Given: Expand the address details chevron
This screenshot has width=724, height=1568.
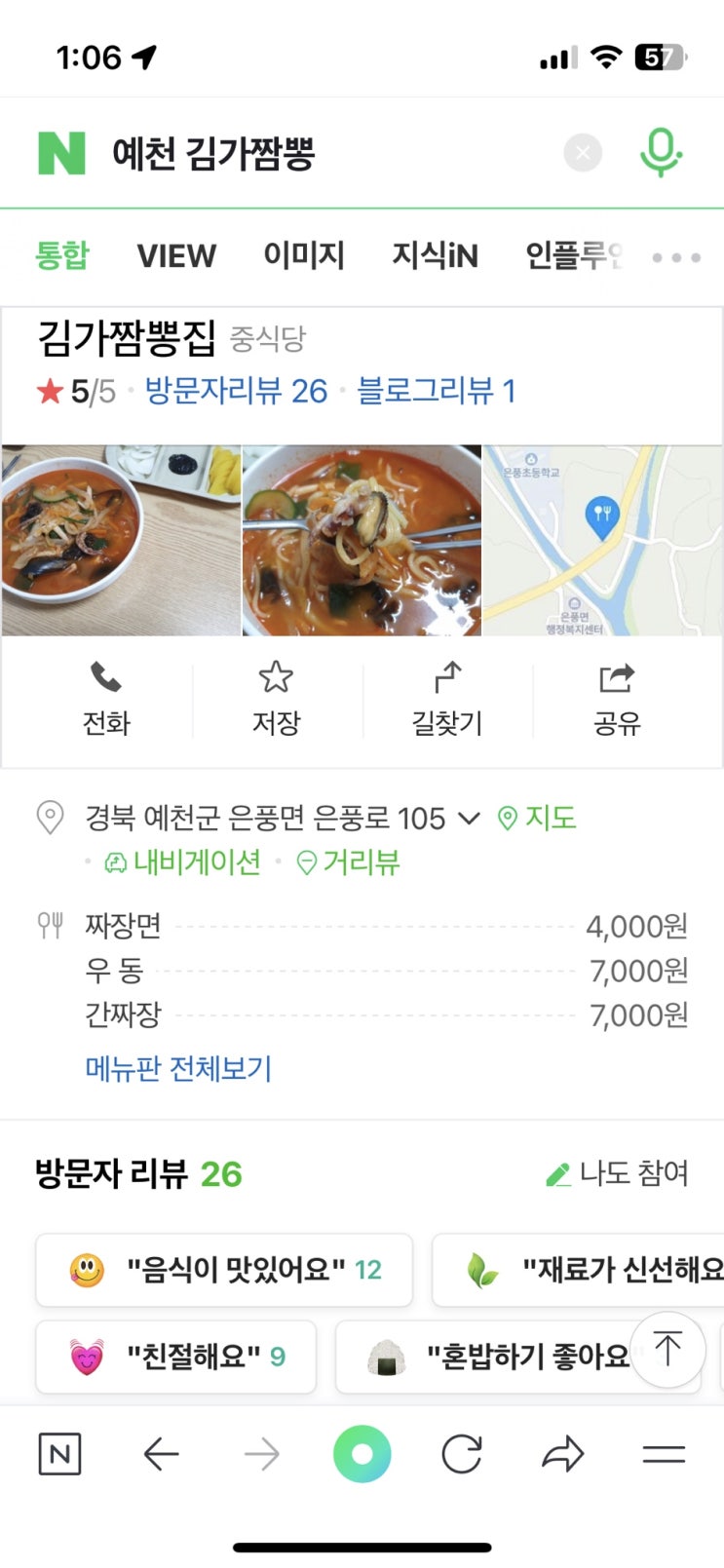Looking at the screenshot, I should click(x=469, y=818).
